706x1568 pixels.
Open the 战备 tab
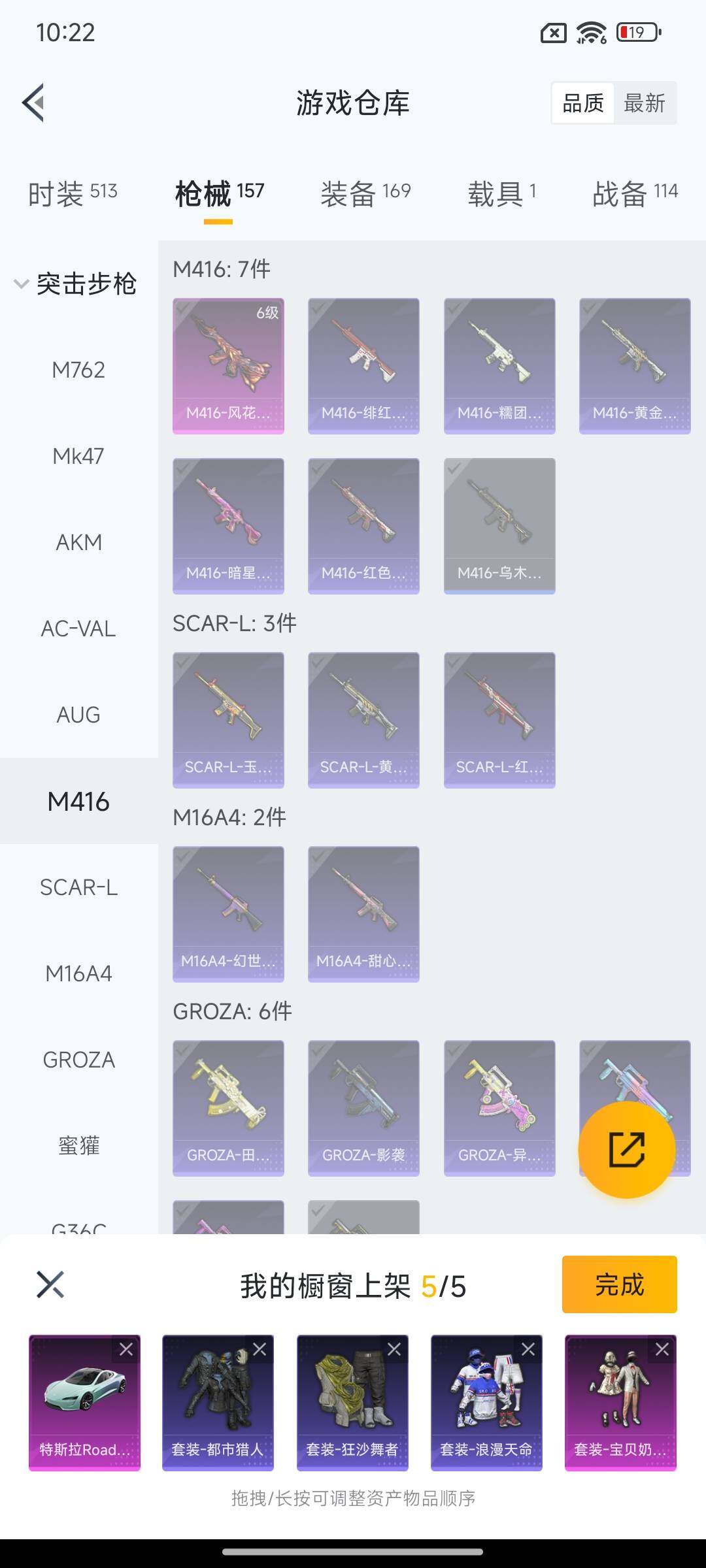pyautogui.click(x=635, y=193)
